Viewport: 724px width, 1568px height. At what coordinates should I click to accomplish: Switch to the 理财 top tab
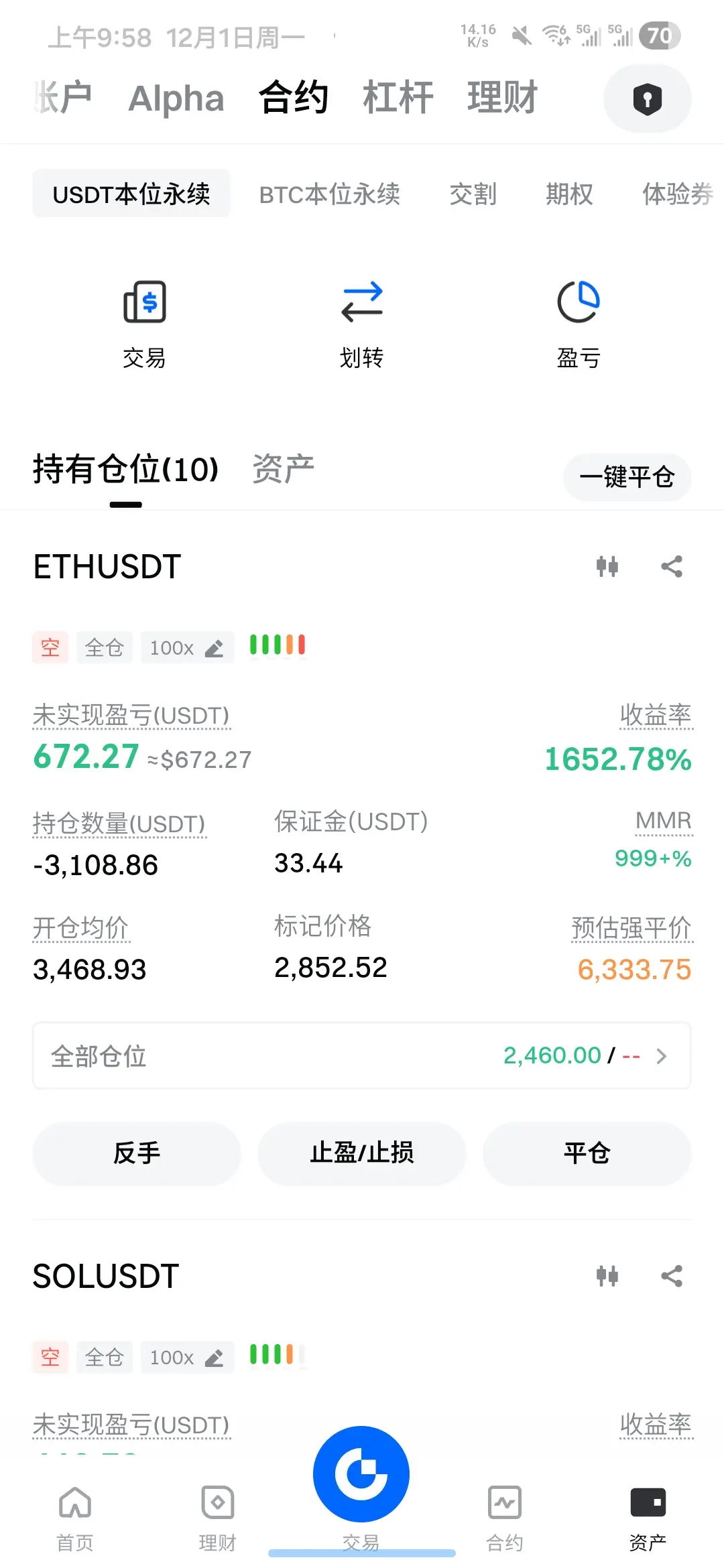coord(502,99)
